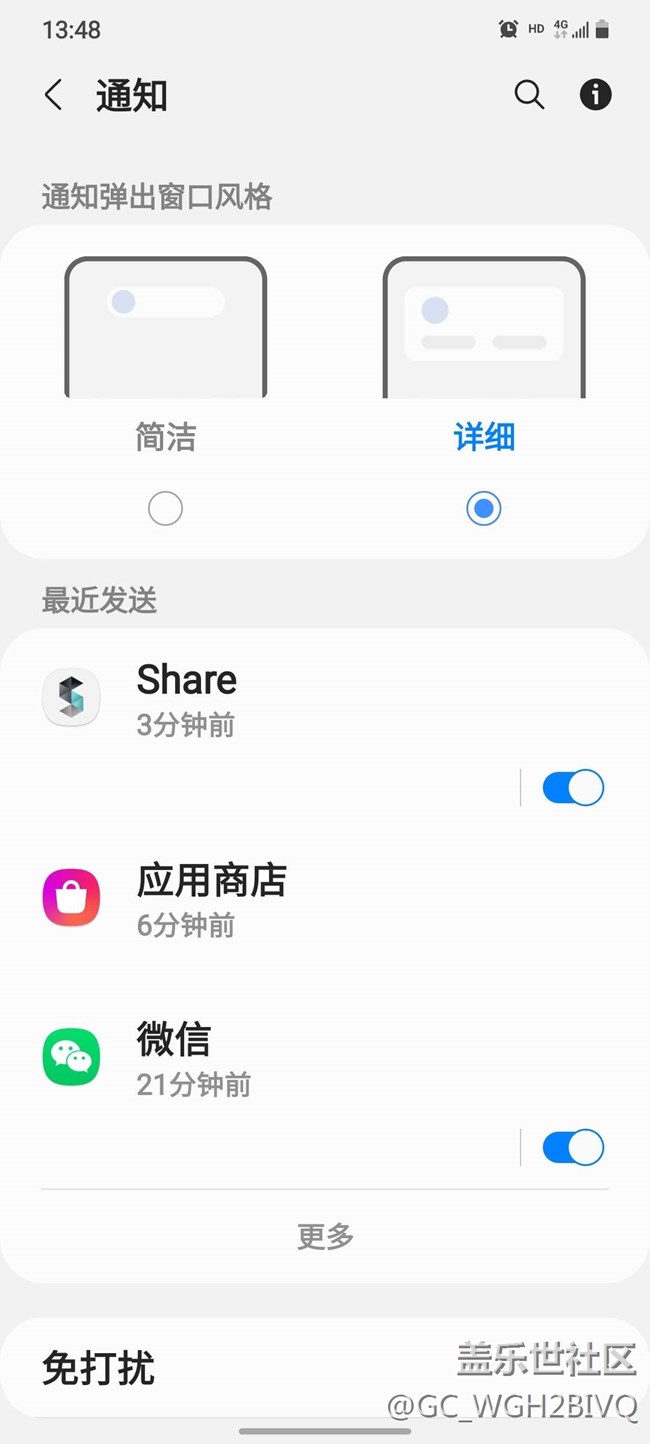Turn off notifications for Share
This screenshot has height=1444, width=650.
tap(573, 788)
